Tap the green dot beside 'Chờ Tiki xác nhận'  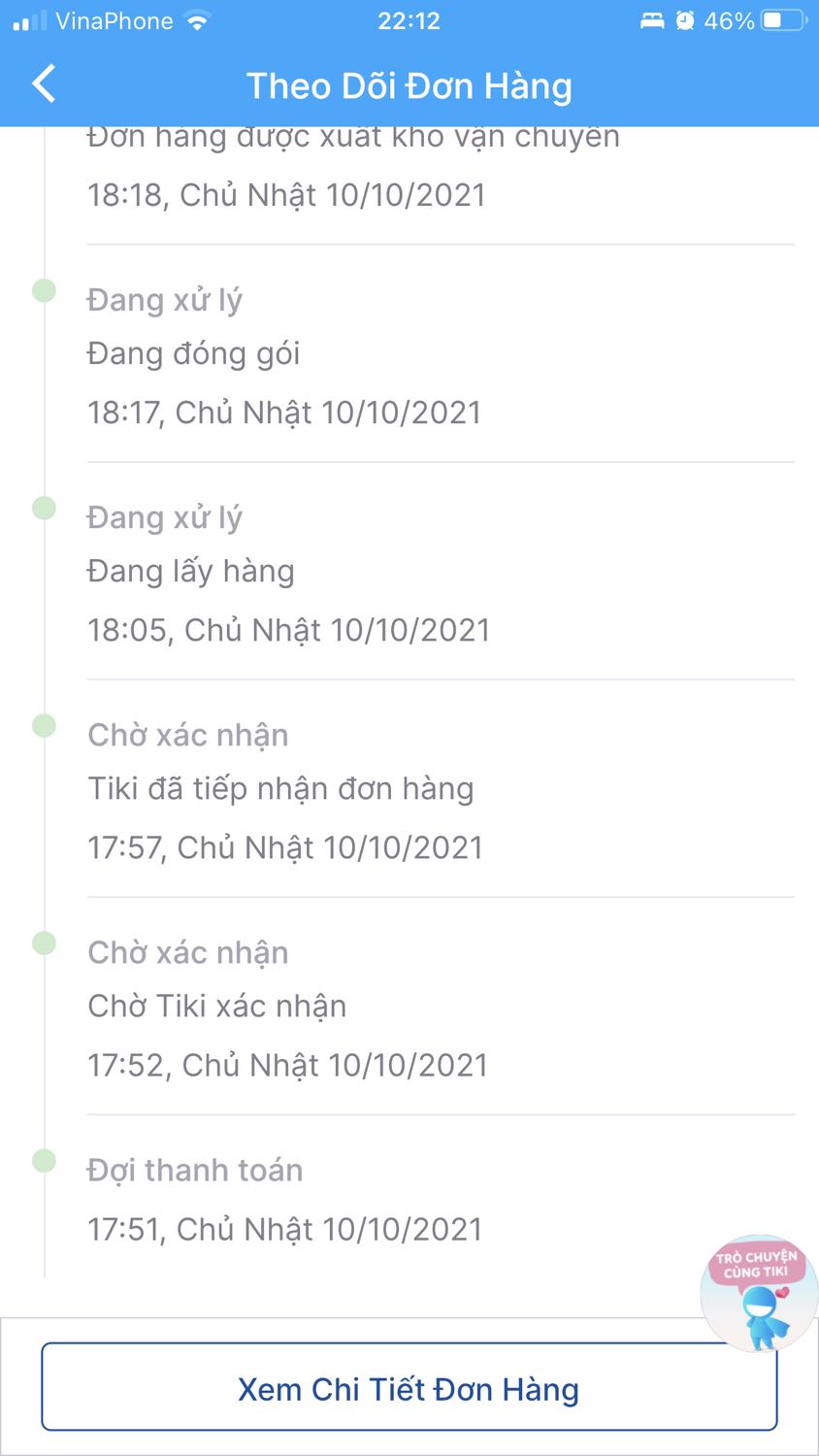(x=43, y=943)
